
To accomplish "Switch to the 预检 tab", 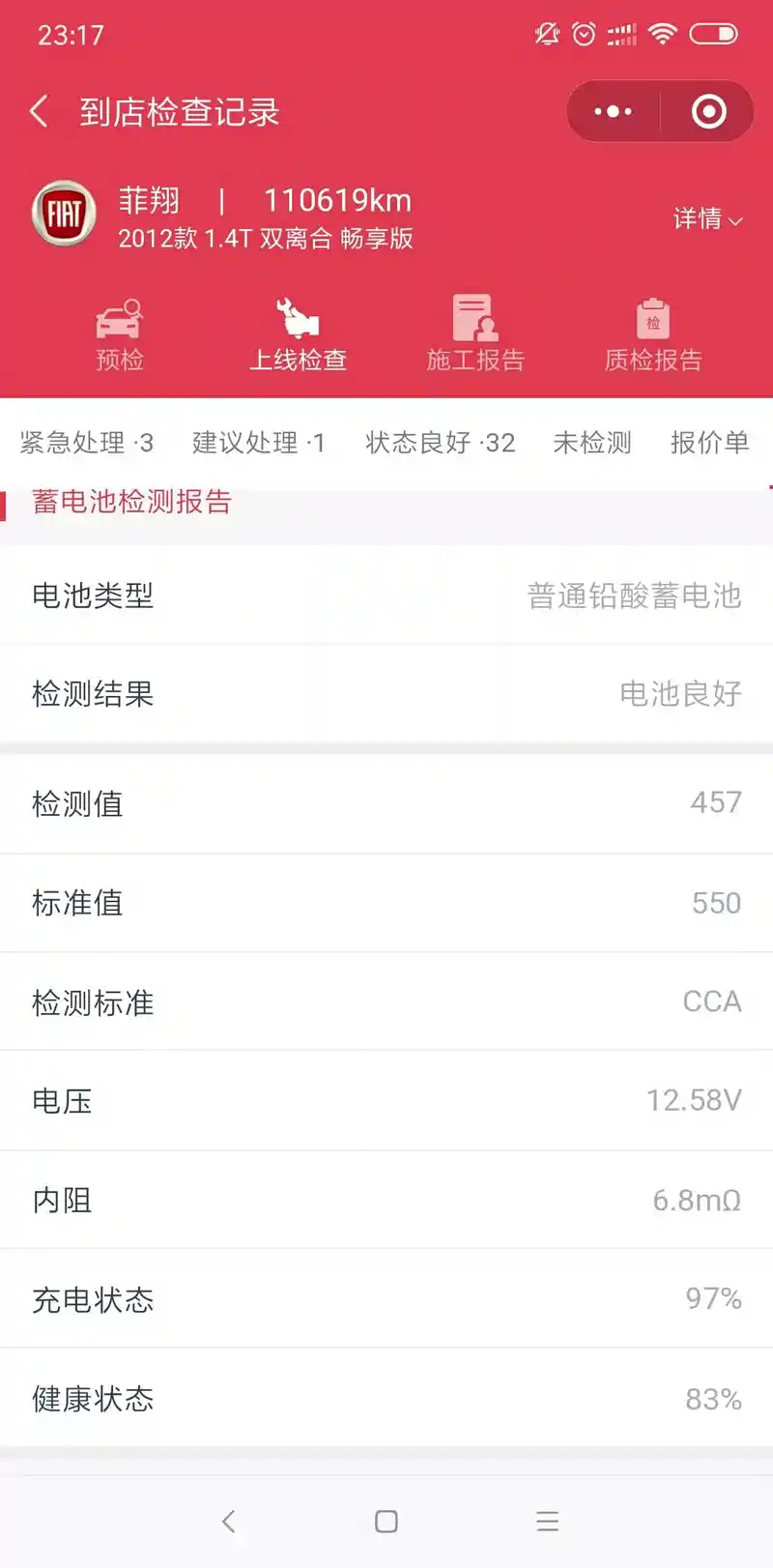I will click(x=120, y=334).
